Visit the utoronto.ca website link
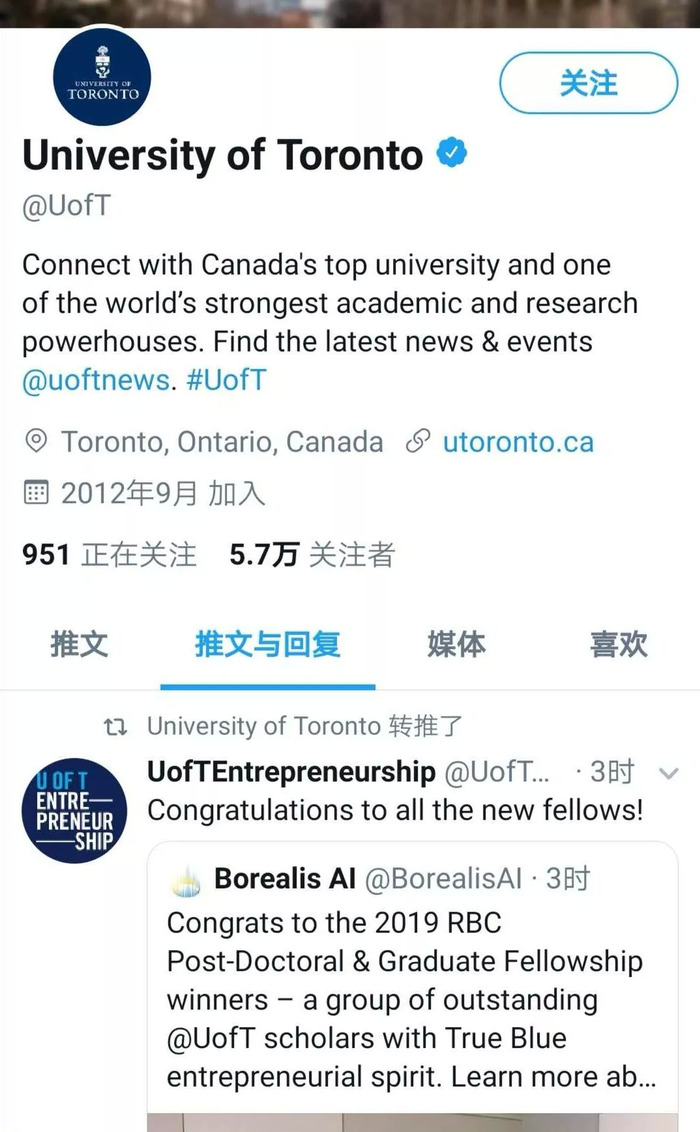This screenshot has width=700, height=1132. click(x=517, y=442)
